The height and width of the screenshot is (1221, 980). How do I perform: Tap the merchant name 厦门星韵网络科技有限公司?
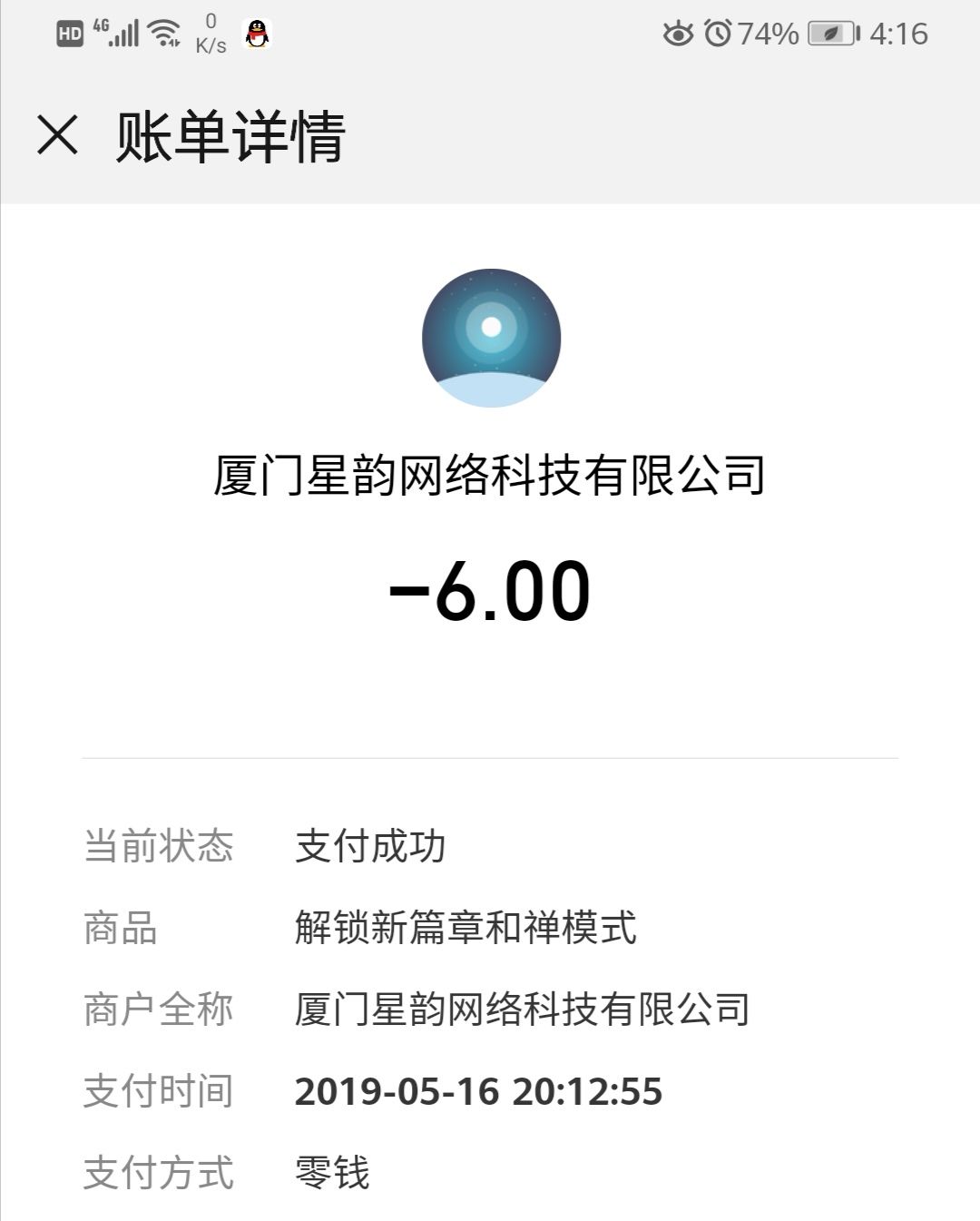pos(490,477)
